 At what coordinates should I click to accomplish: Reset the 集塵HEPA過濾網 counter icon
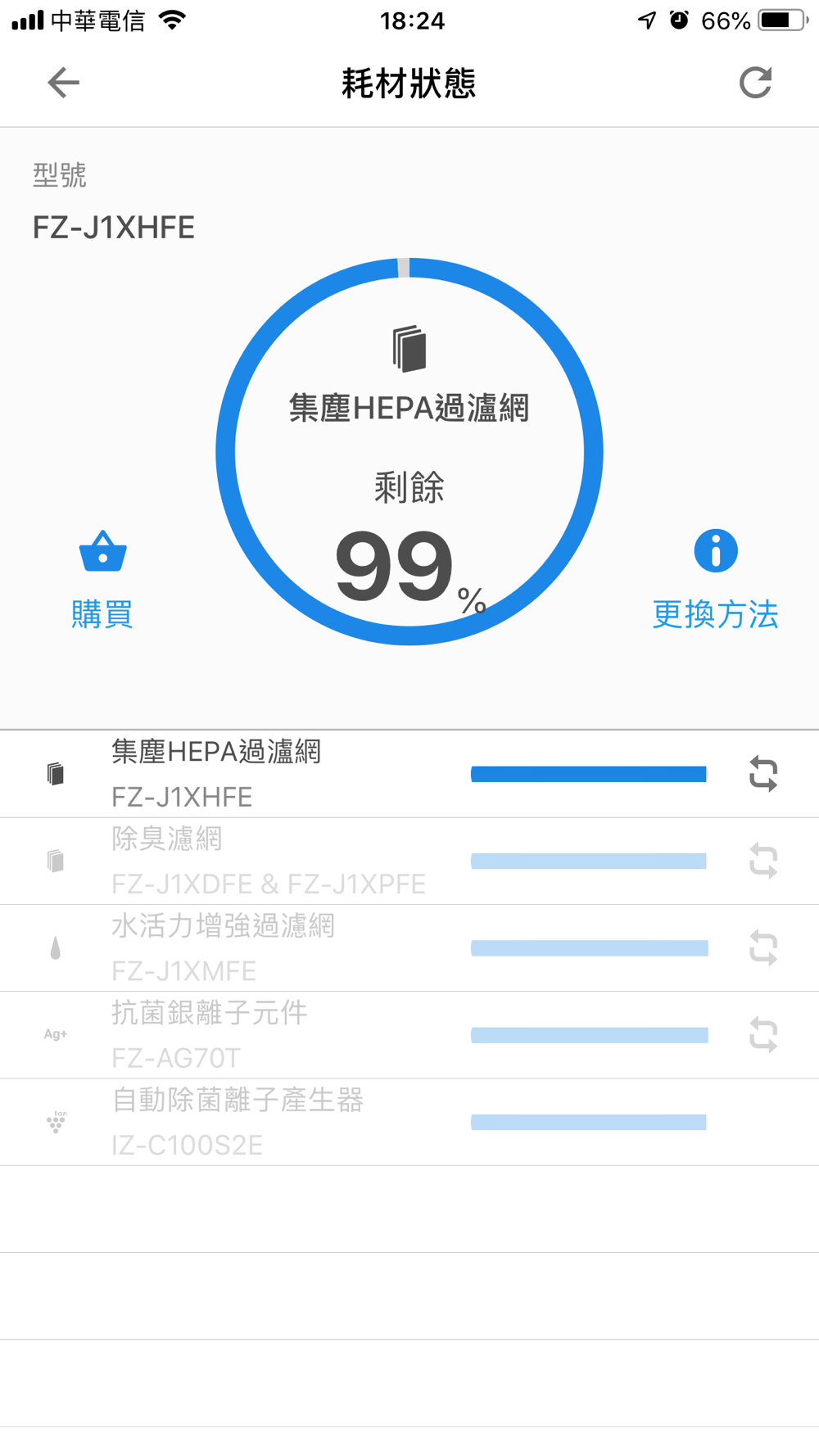(763, 774)
